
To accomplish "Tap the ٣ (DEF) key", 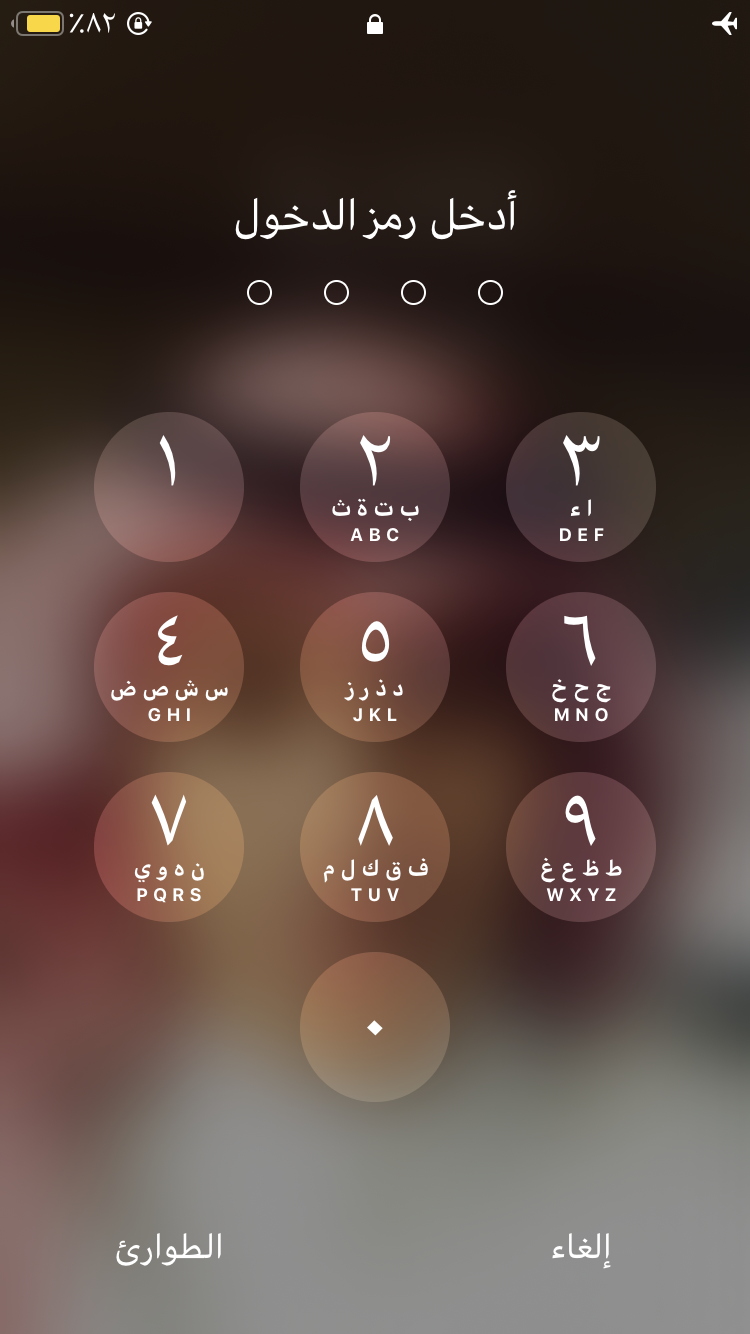I will pos(581,487).
